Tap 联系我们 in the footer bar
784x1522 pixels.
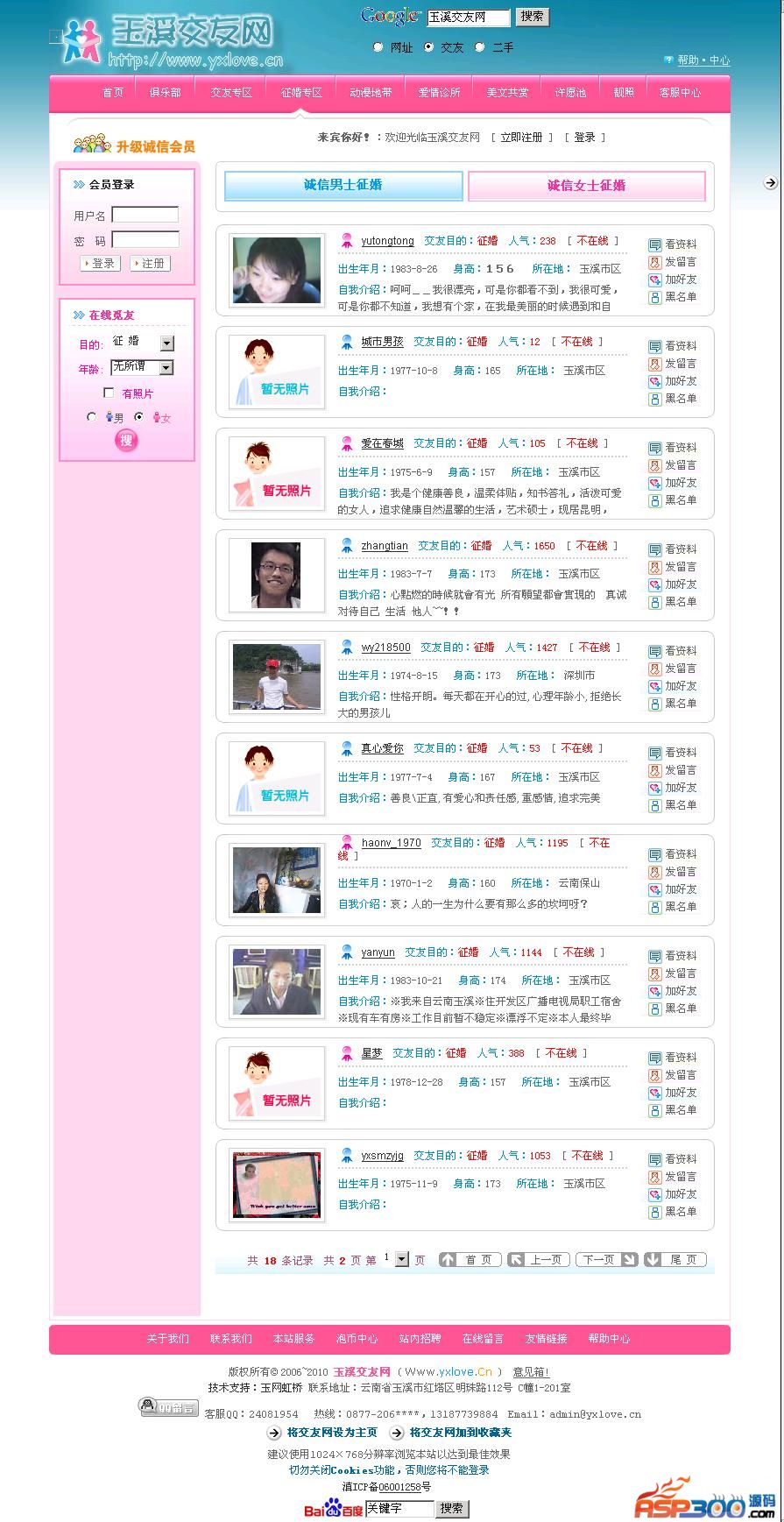coord(230,1338)
